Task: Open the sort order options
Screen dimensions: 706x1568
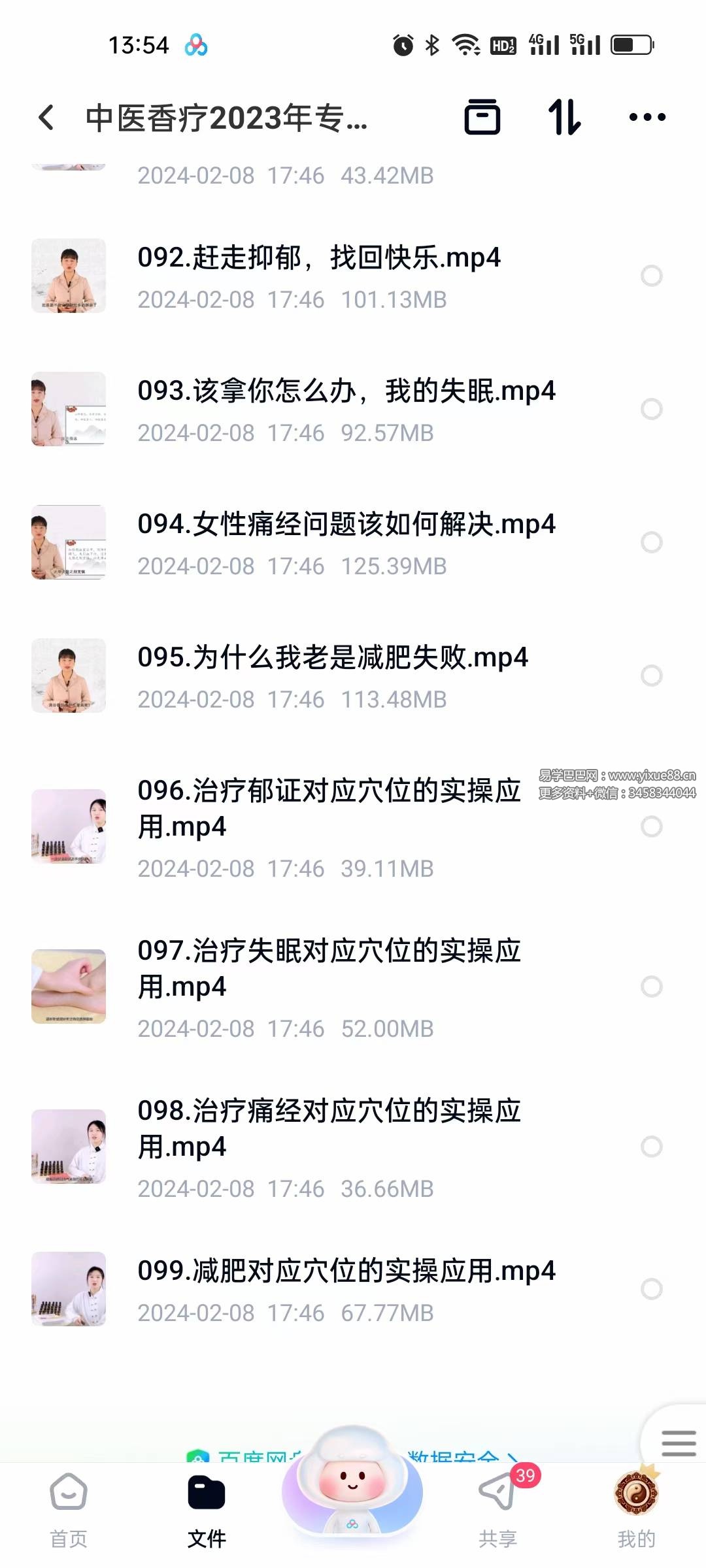Action: [564, 118]
